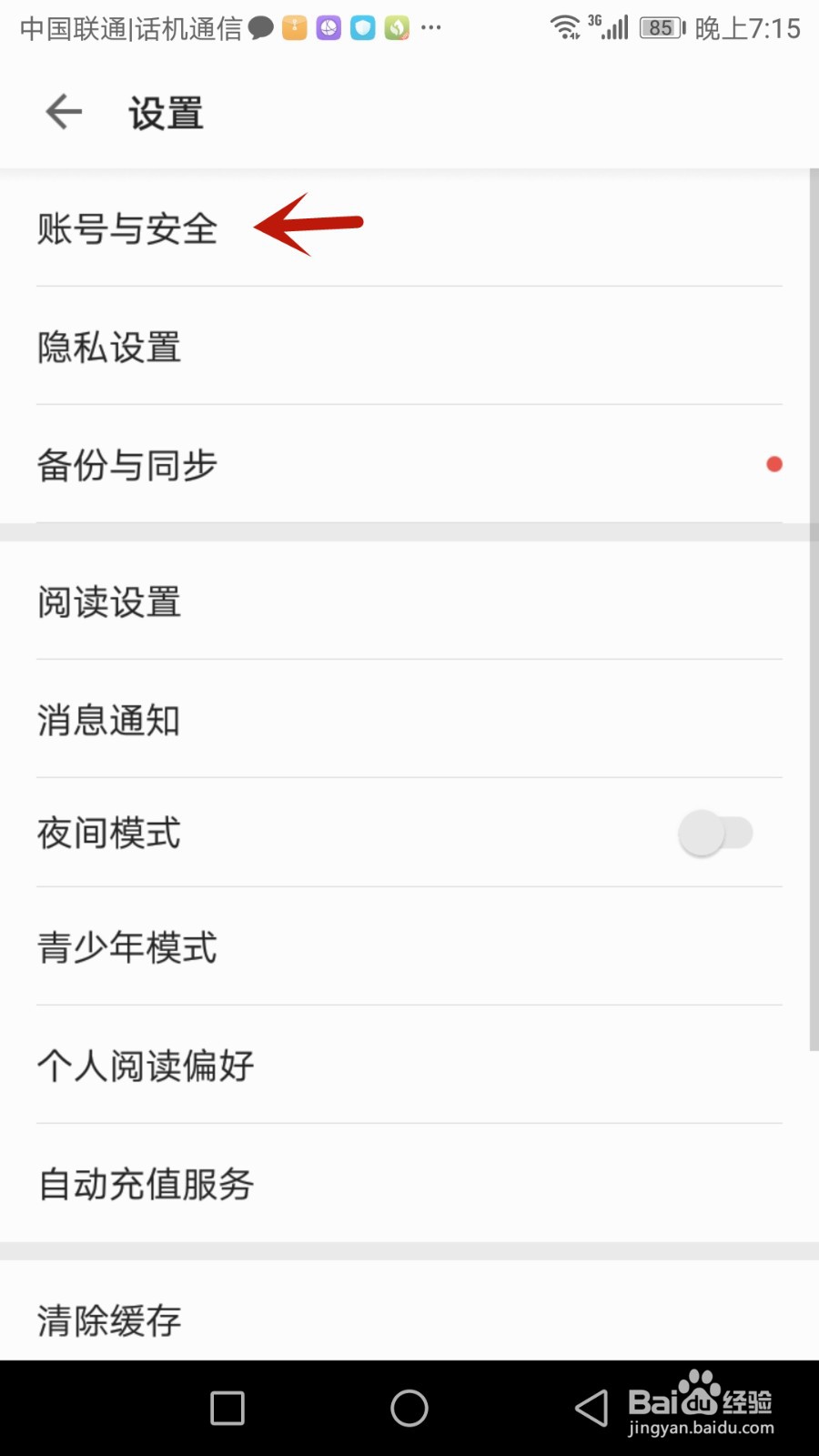Tap the blue notification icon in status bar
819x1456 pixels.
coord(361,28)
